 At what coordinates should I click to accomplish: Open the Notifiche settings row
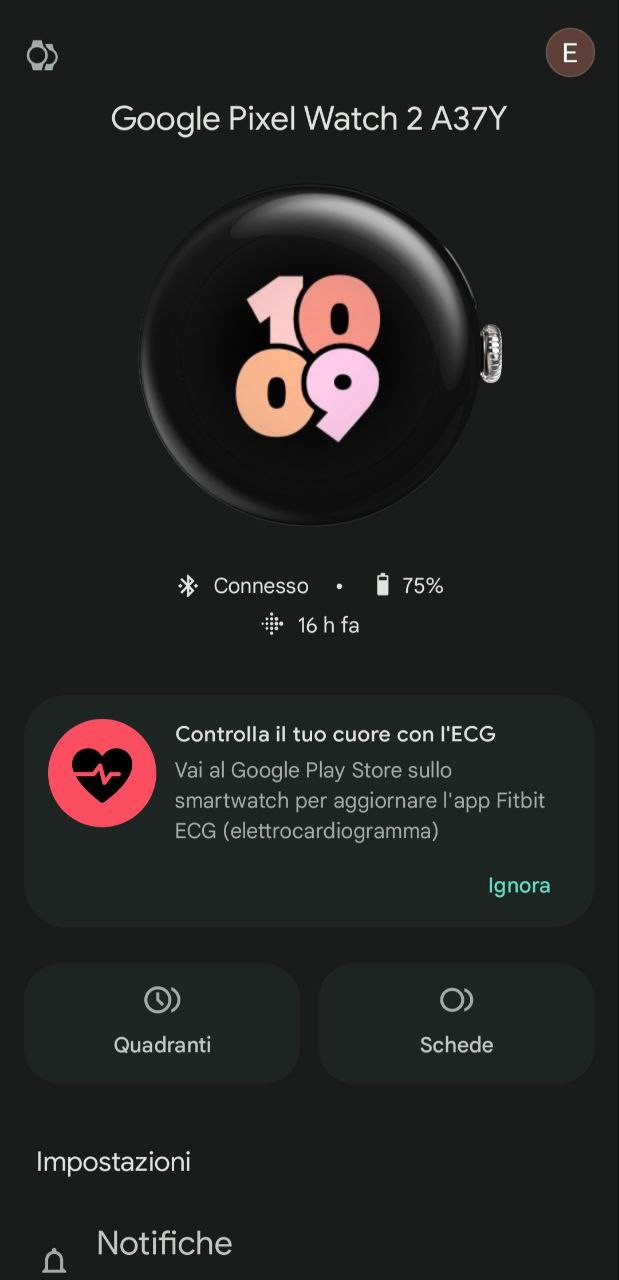(165, 1244)
